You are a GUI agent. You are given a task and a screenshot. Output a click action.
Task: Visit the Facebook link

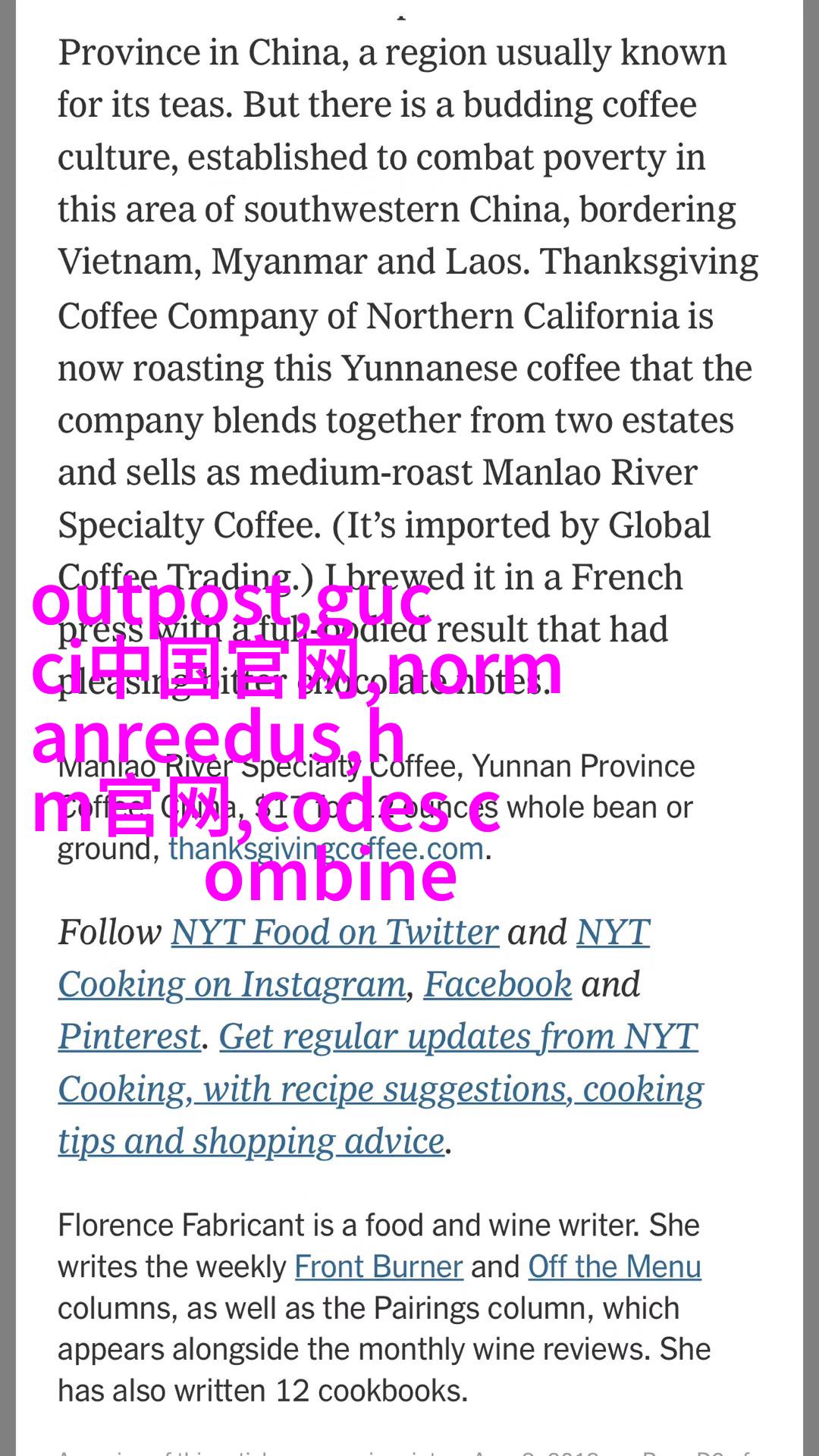click(x=497, y=984)
